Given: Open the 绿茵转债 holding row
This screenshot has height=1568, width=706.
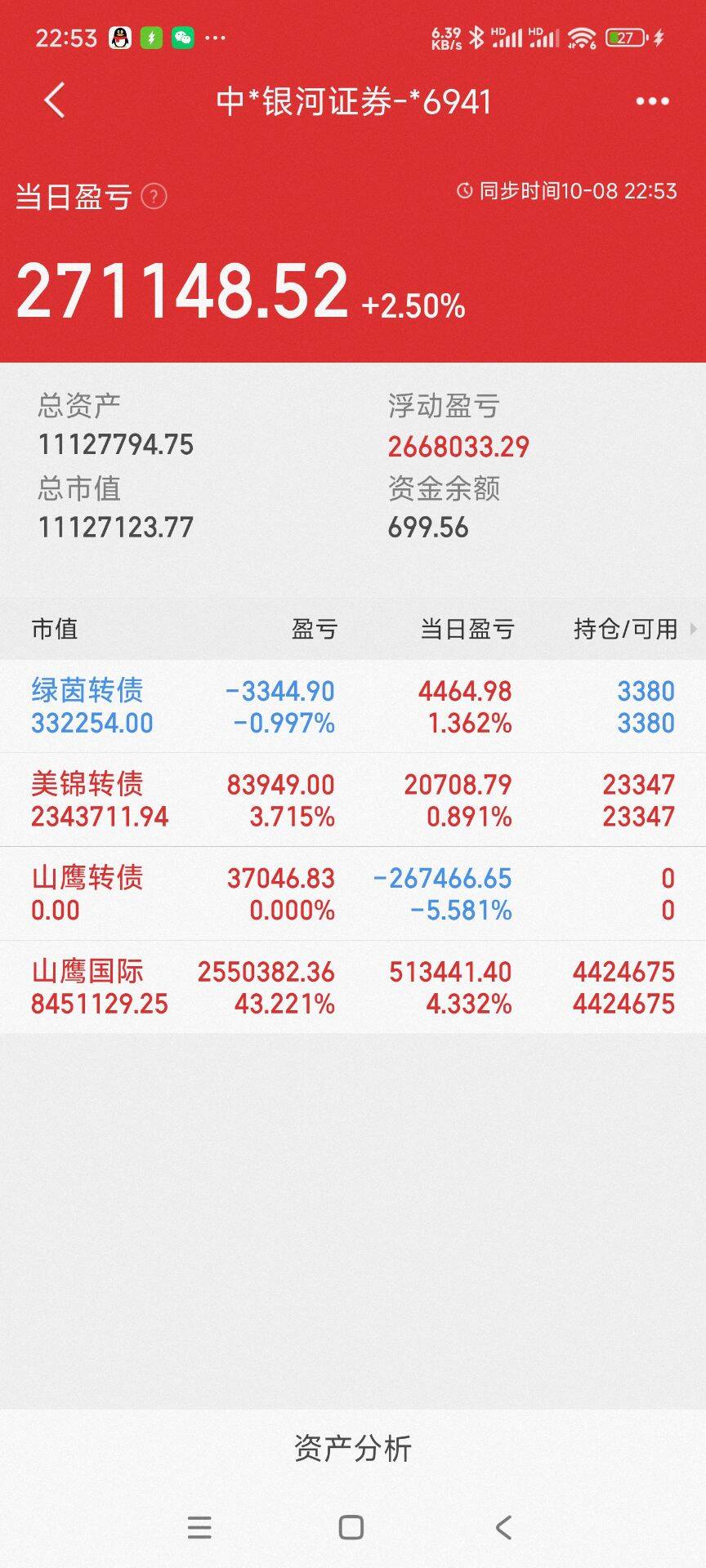Looking at the screenshot, I should tap(353, 706).
